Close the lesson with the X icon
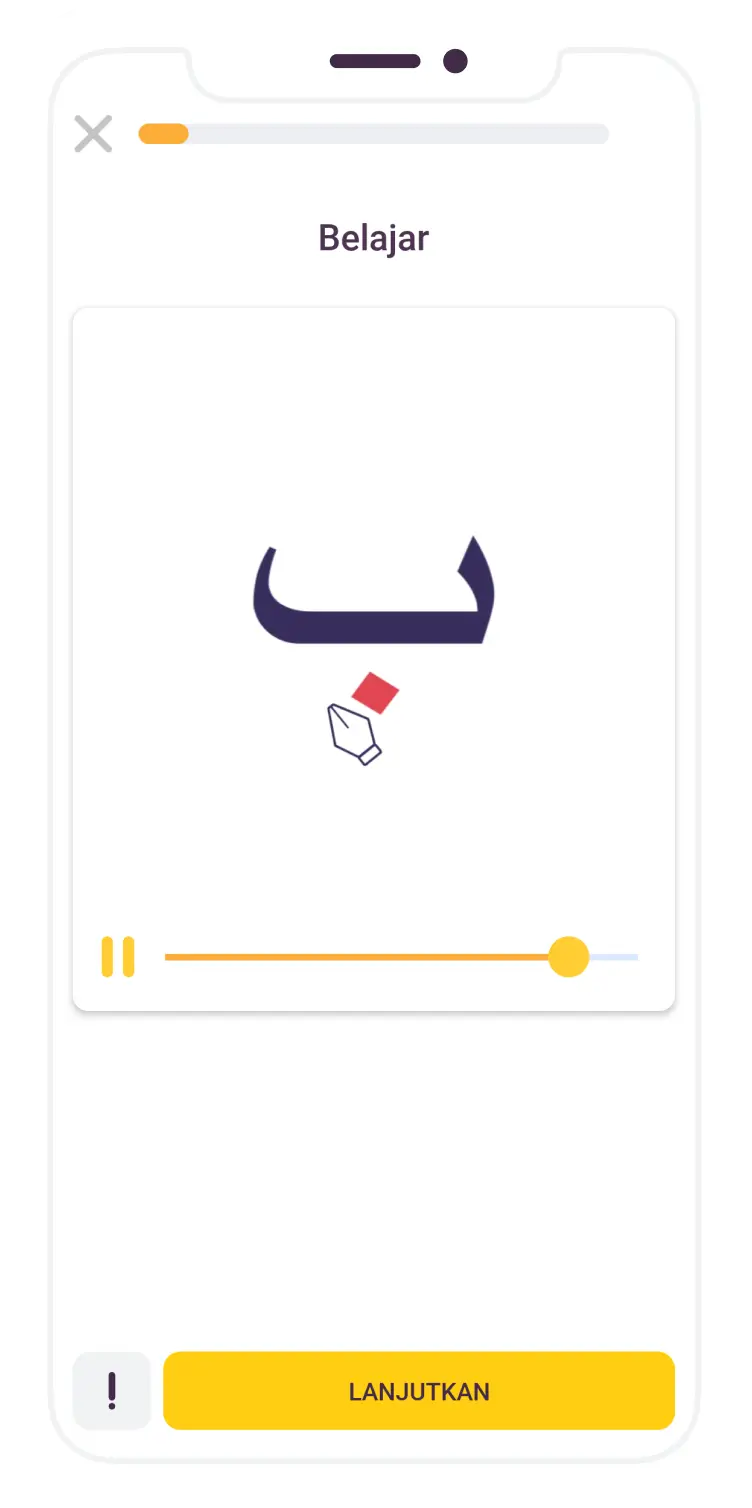This screenshot has height=1508, width=752. click(93, 134)
